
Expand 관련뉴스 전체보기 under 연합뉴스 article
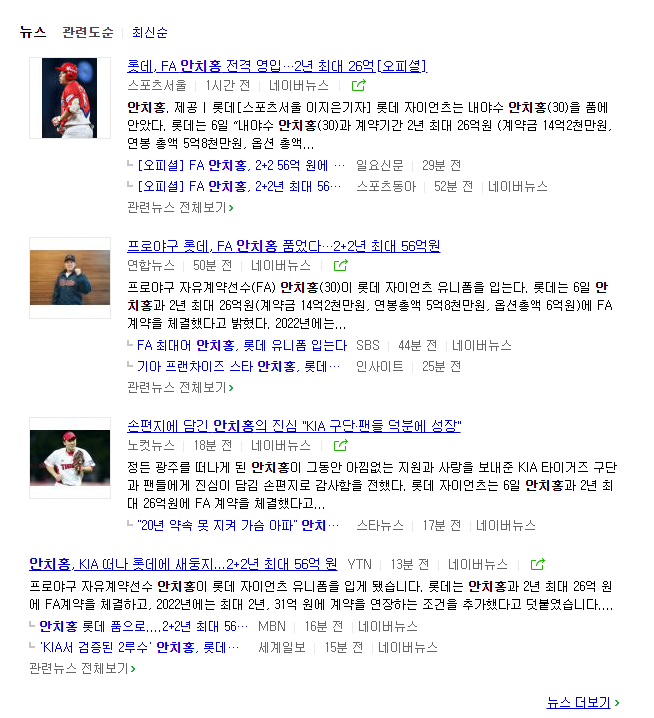tap(180, 387)
